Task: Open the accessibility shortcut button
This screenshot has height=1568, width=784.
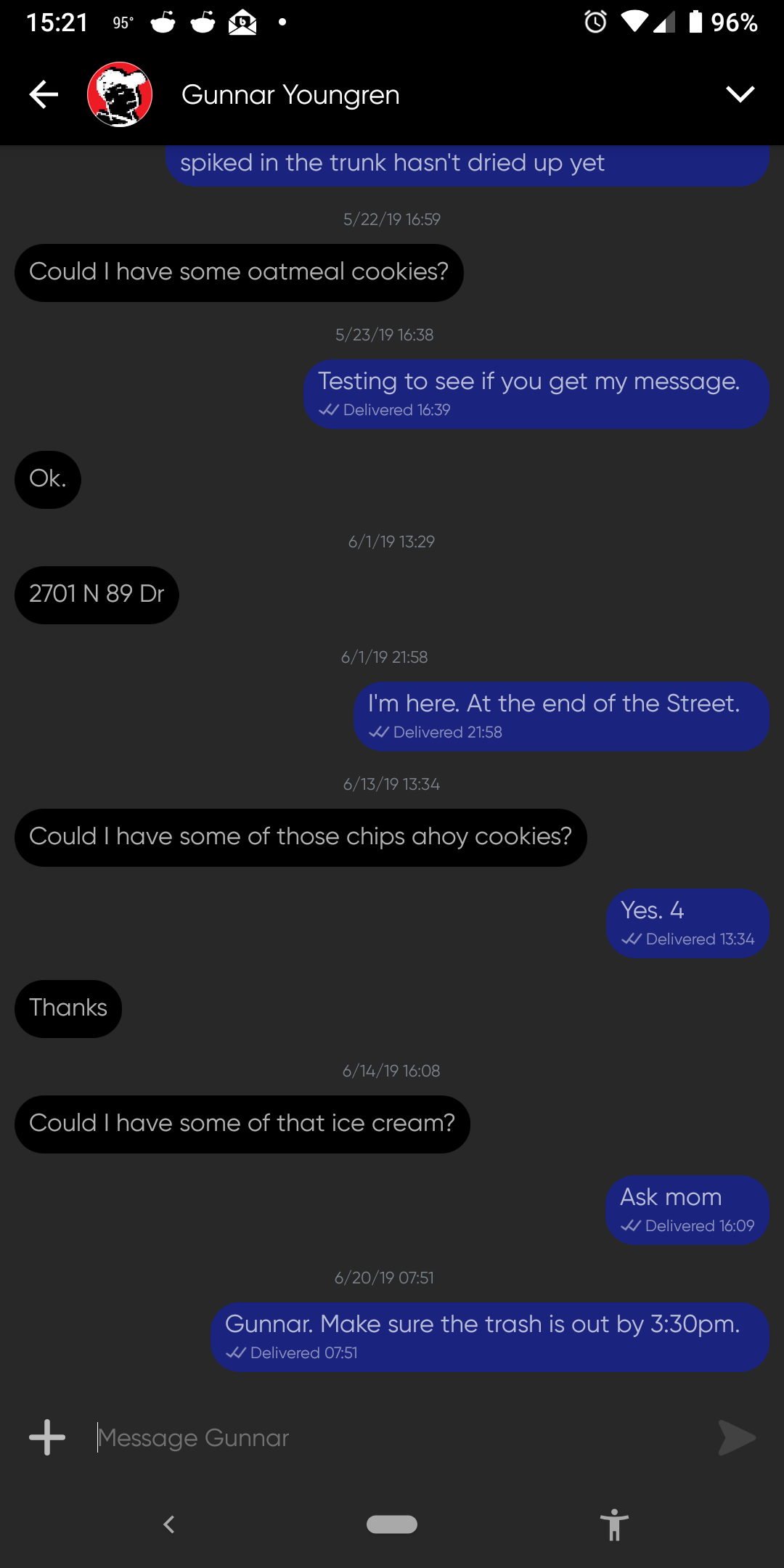Action: pyautogui.click(x=614, y=1524)
